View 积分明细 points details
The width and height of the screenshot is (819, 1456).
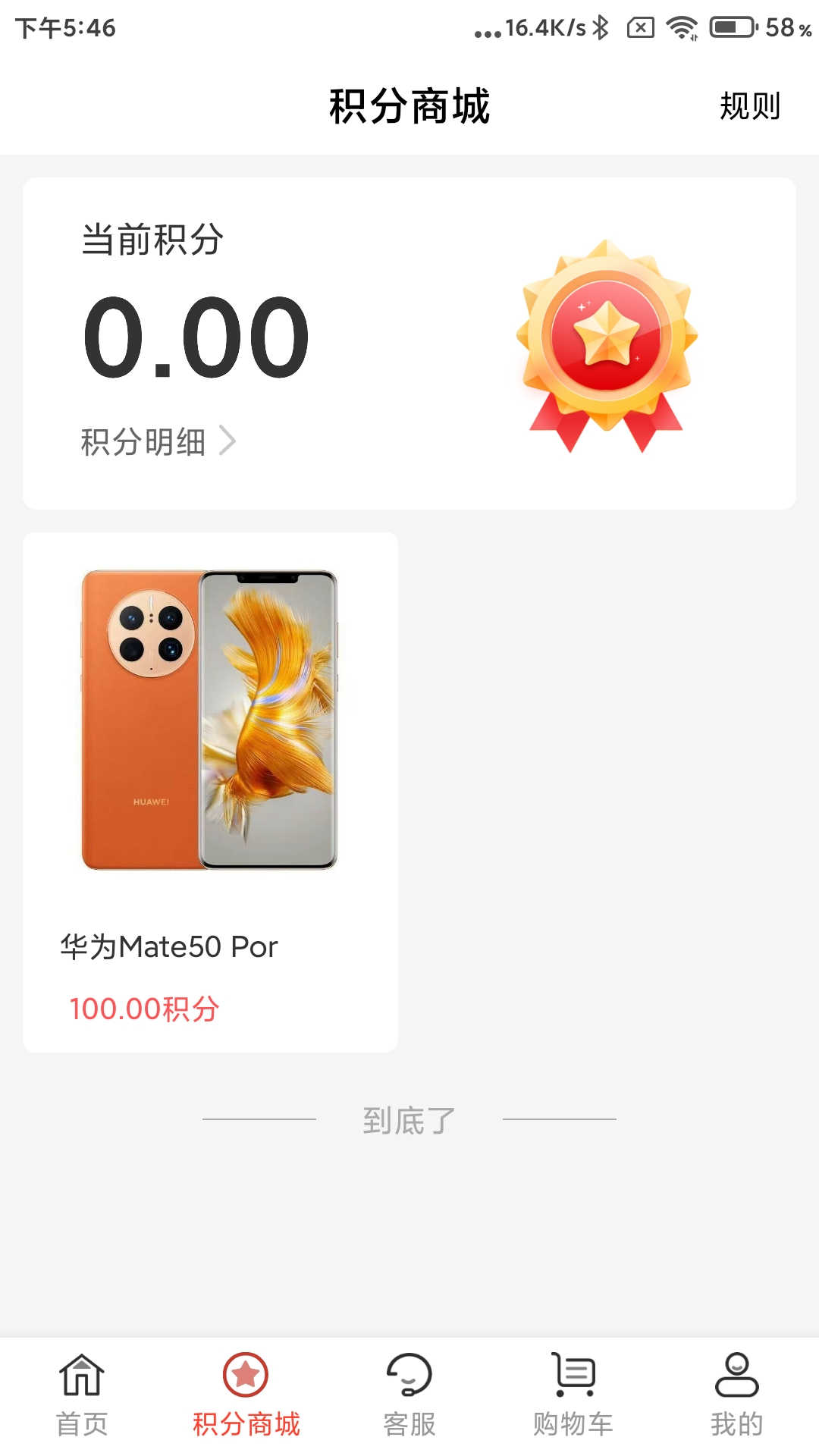158,441
